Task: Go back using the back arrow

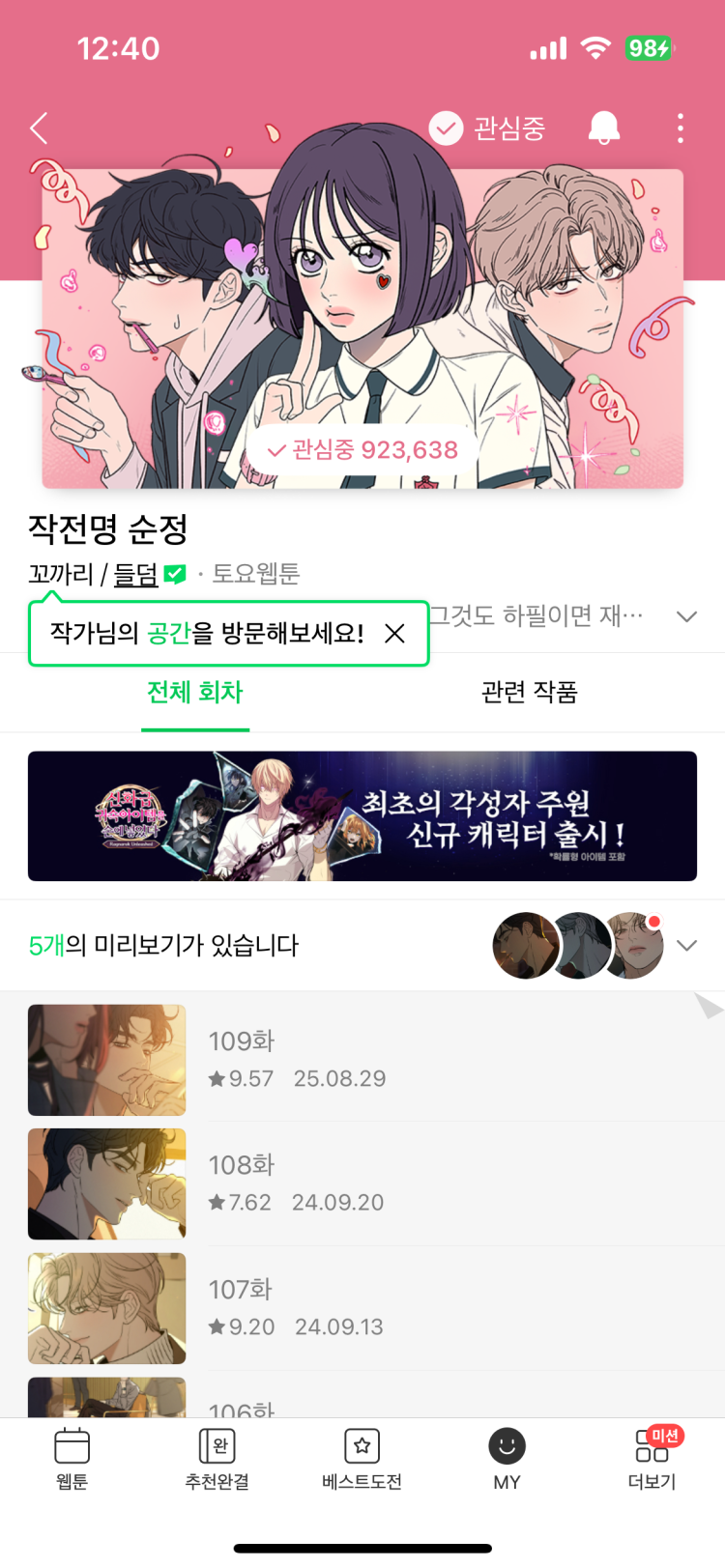Action: 40,128
